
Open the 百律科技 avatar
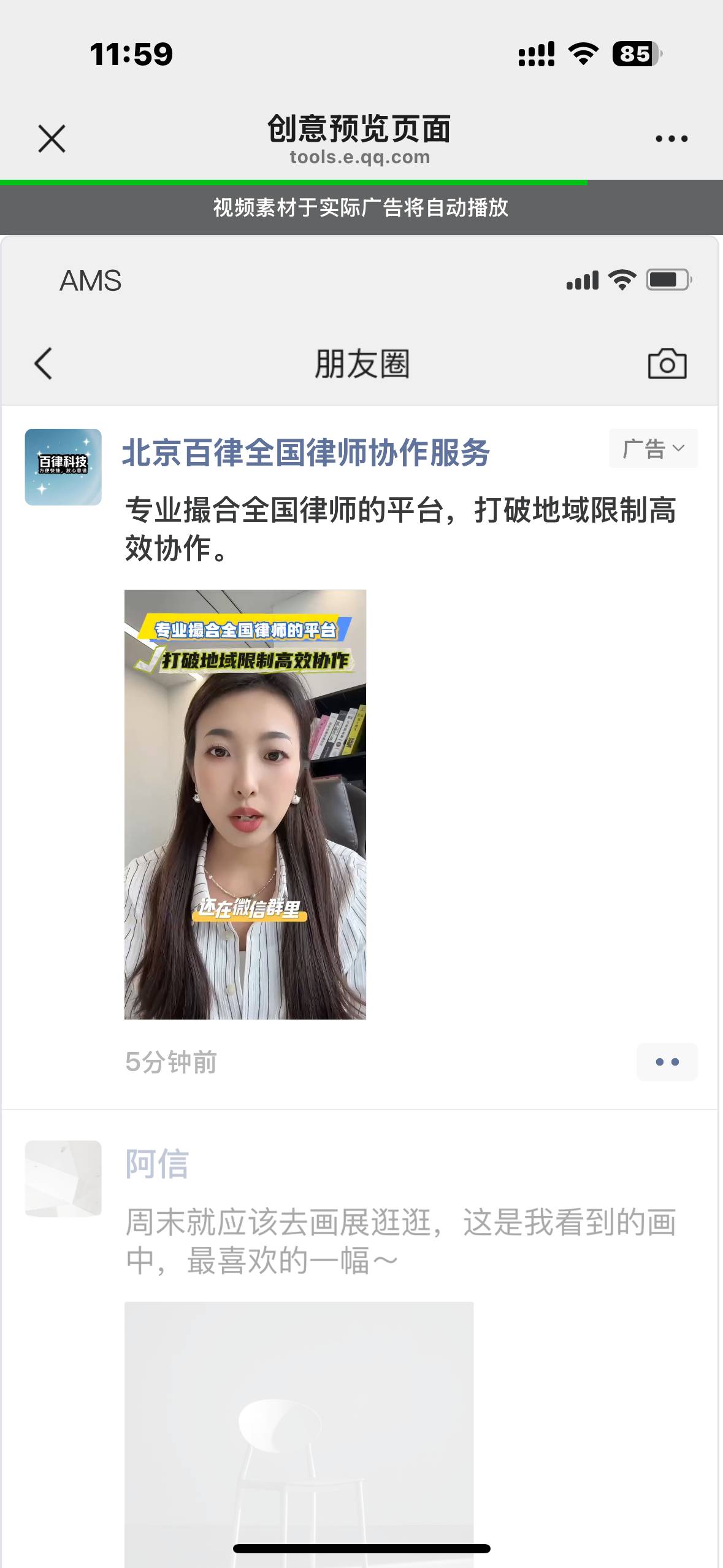(x=63, y=467)
